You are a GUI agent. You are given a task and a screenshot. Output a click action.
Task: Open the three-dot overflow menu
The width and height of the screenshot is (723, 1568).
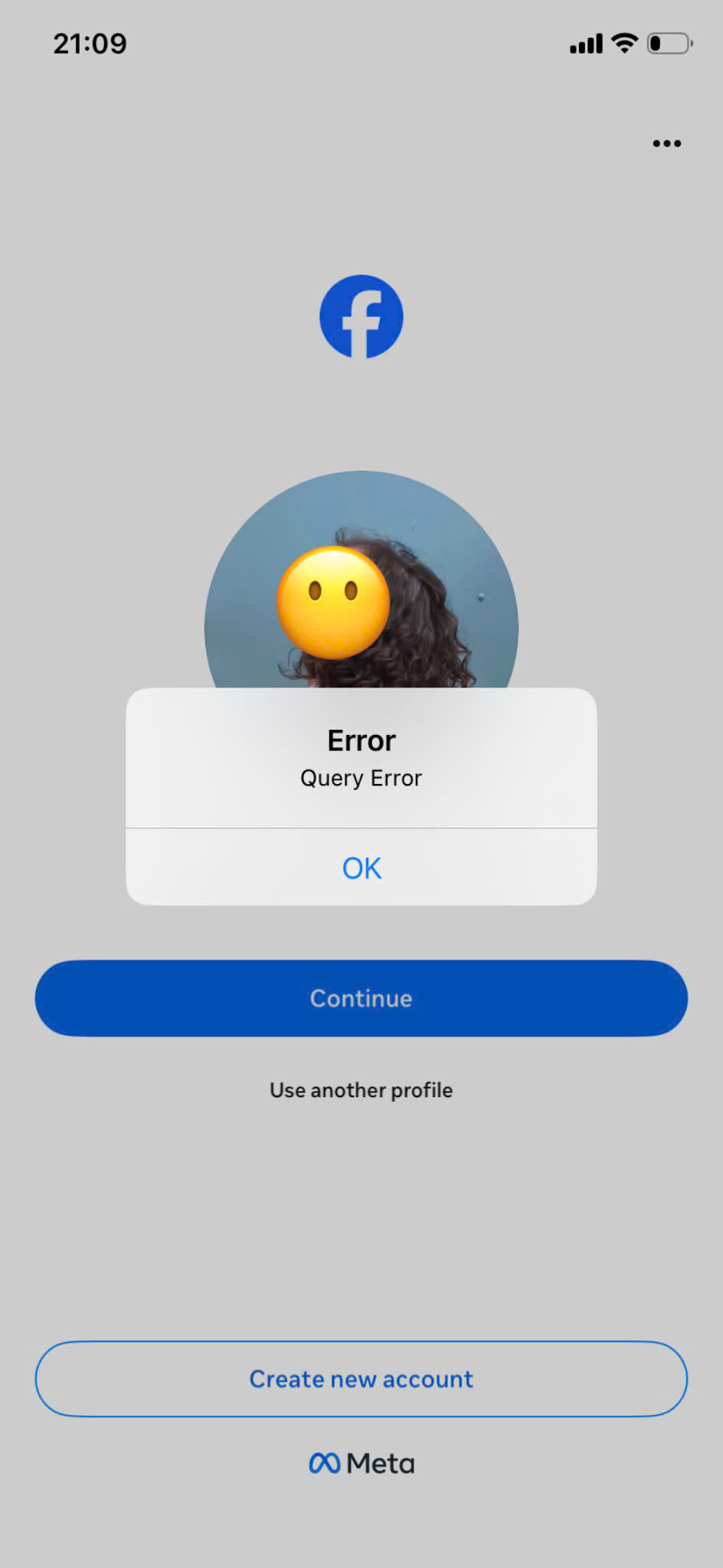(666, 143)
